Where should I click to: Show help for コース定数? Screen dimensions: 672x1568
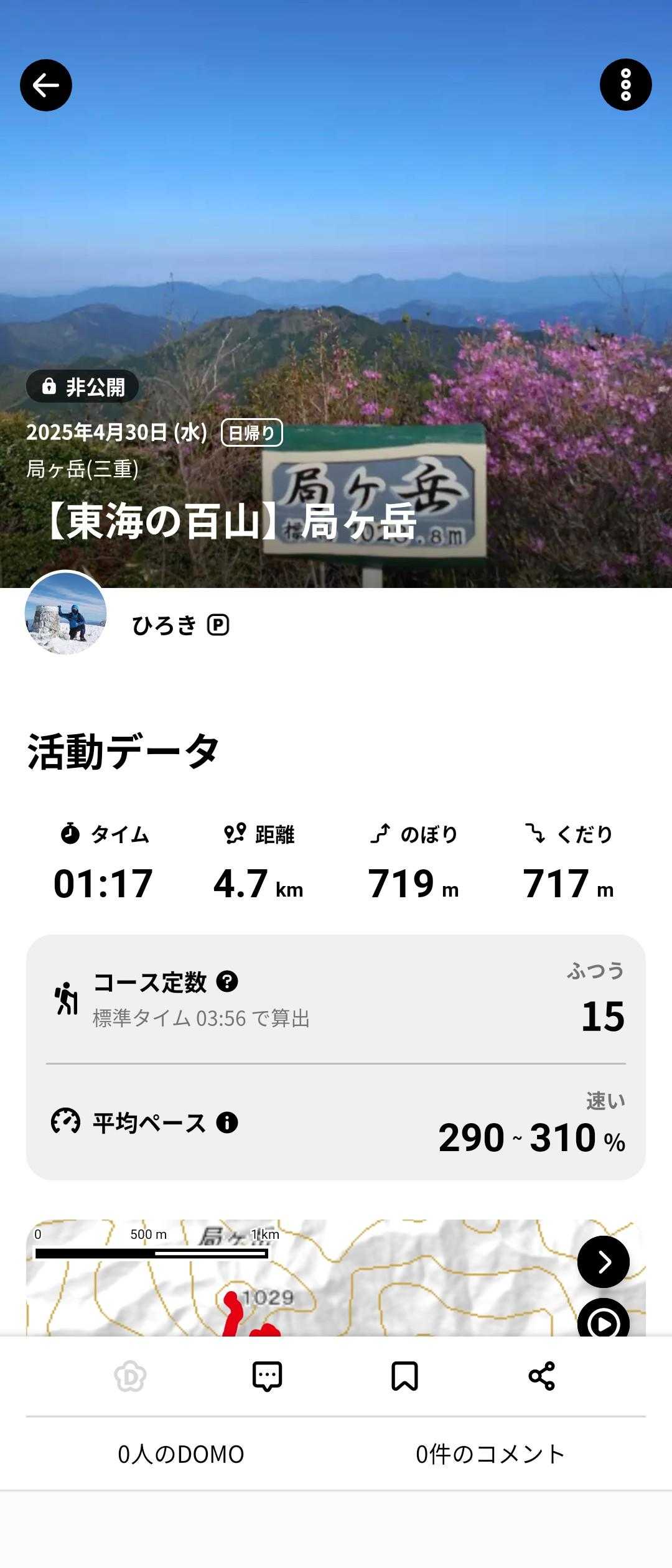pos(227,981)
